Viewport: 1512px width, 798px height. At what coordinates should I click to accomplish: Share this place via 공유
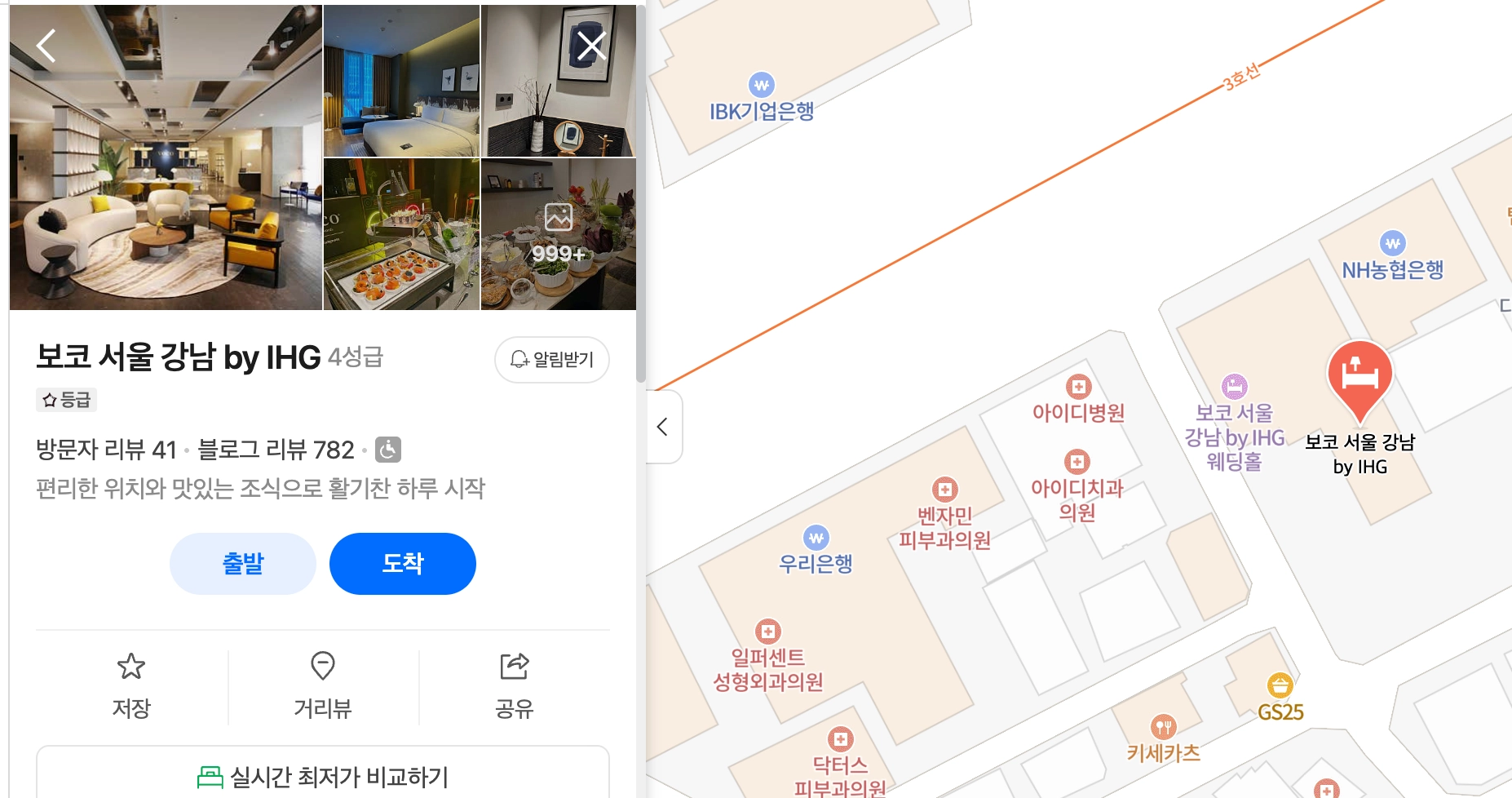[x=515, y=685]
